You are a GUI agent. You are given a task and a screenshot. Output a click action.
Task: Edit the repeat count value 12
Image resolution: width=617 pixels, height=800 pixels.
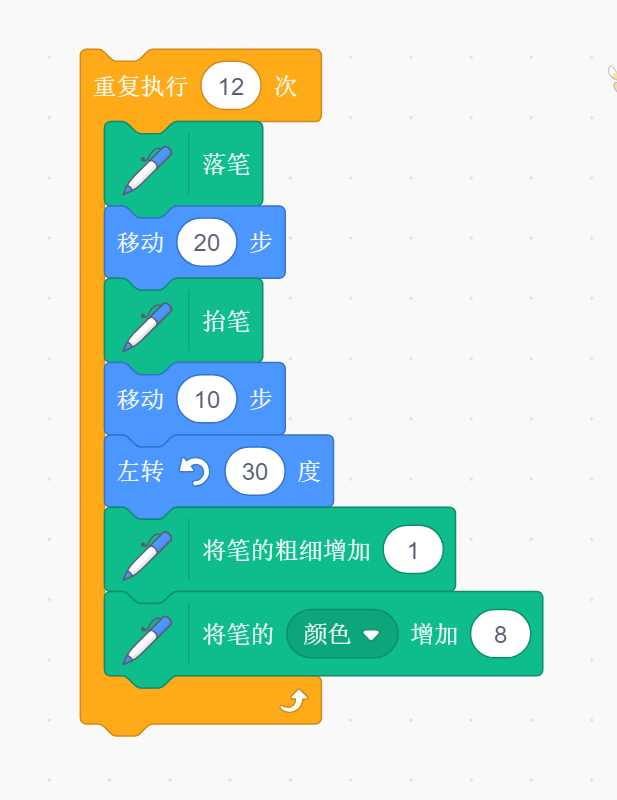[231, 86]
